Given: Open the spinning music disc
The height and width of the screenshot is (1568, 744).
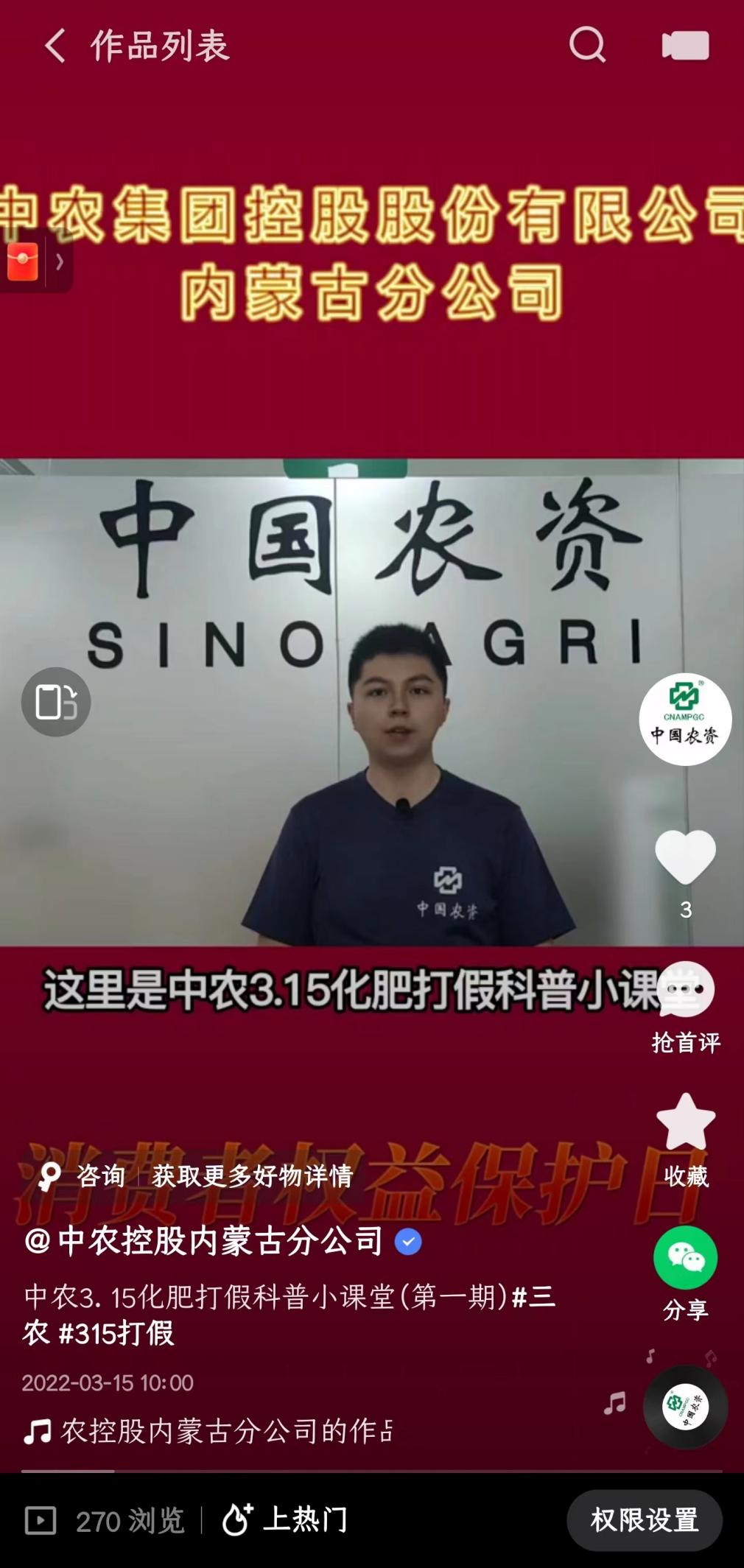Looking at the screenshot, I should click(685, 1407).
